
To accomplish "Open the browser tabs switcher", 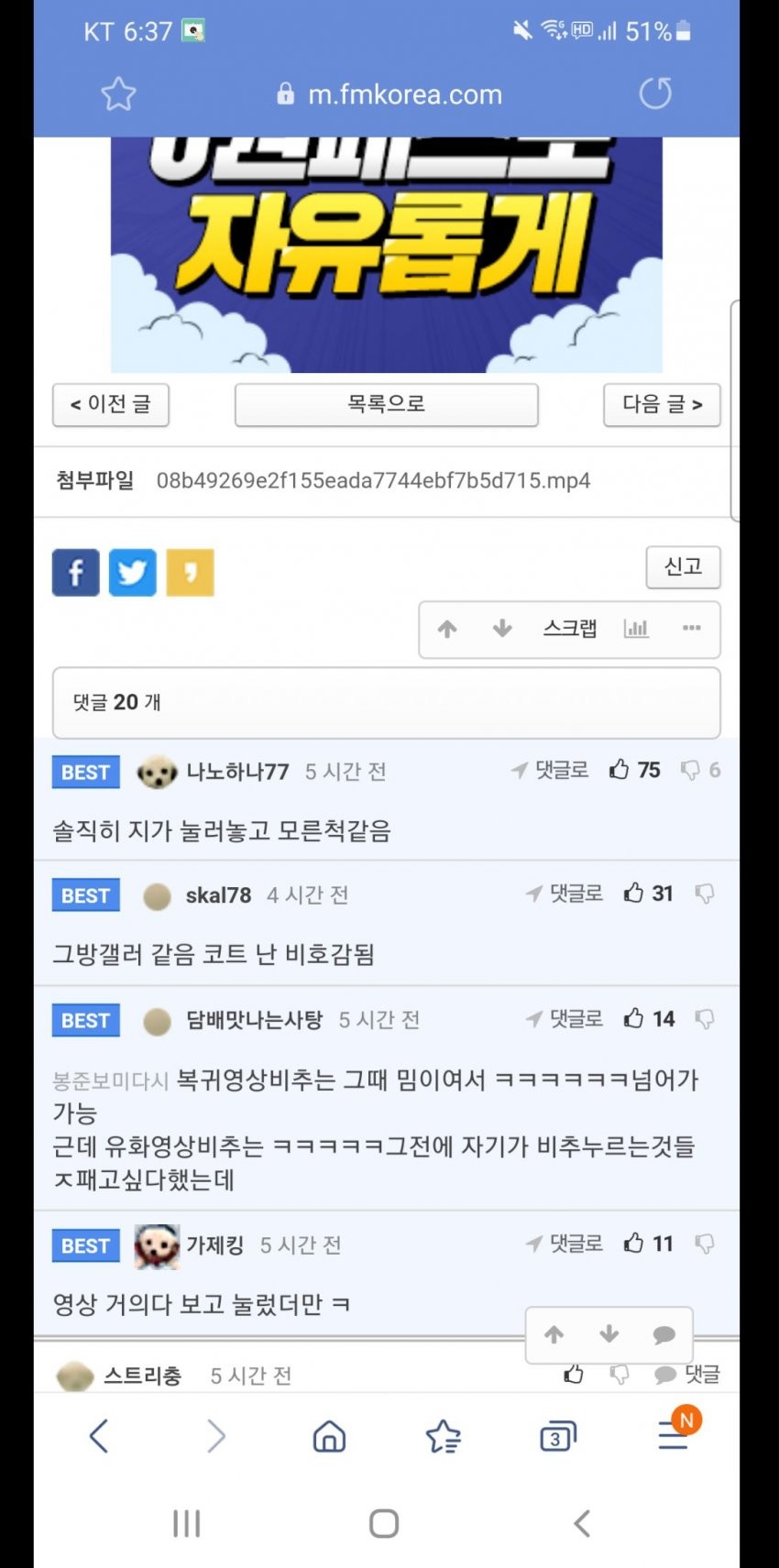I will point(557,1436).
